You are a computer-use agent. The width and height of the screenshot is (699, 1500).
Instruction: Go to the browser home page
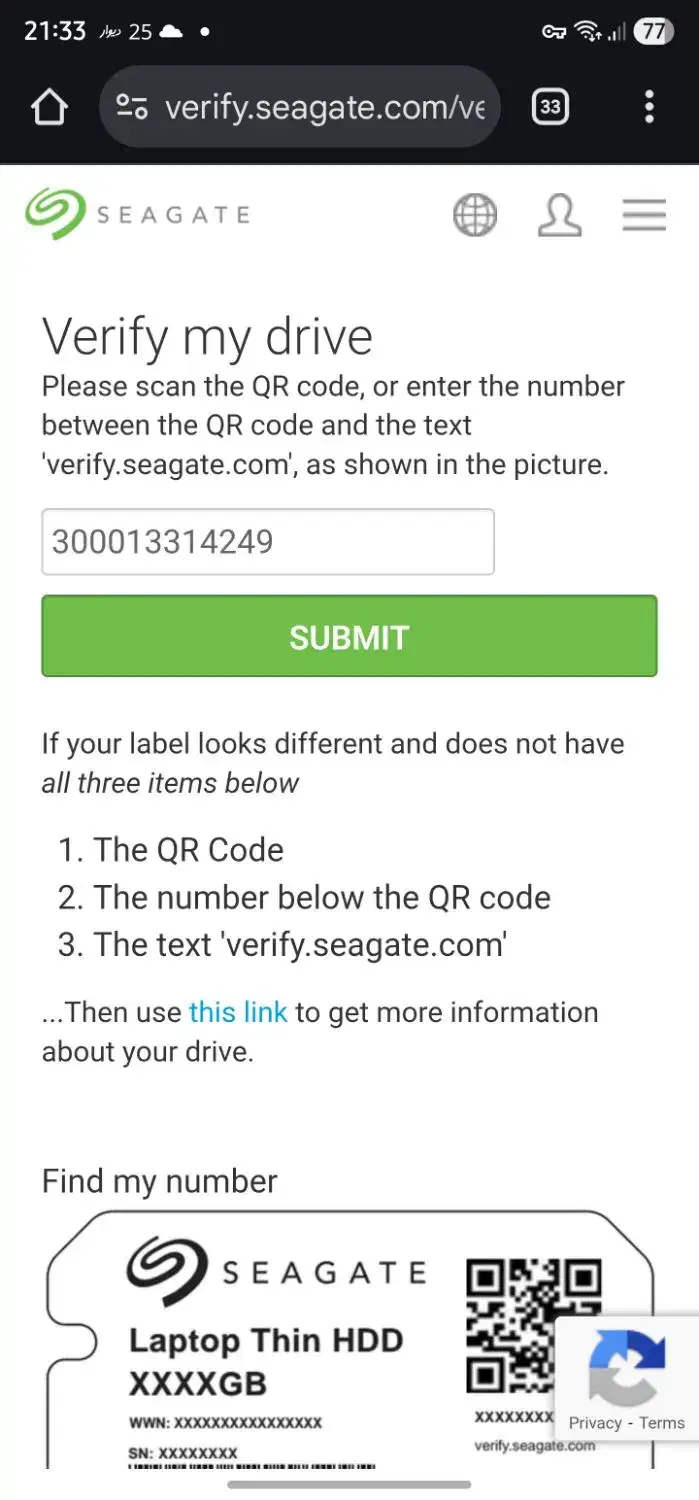[50, 107]
